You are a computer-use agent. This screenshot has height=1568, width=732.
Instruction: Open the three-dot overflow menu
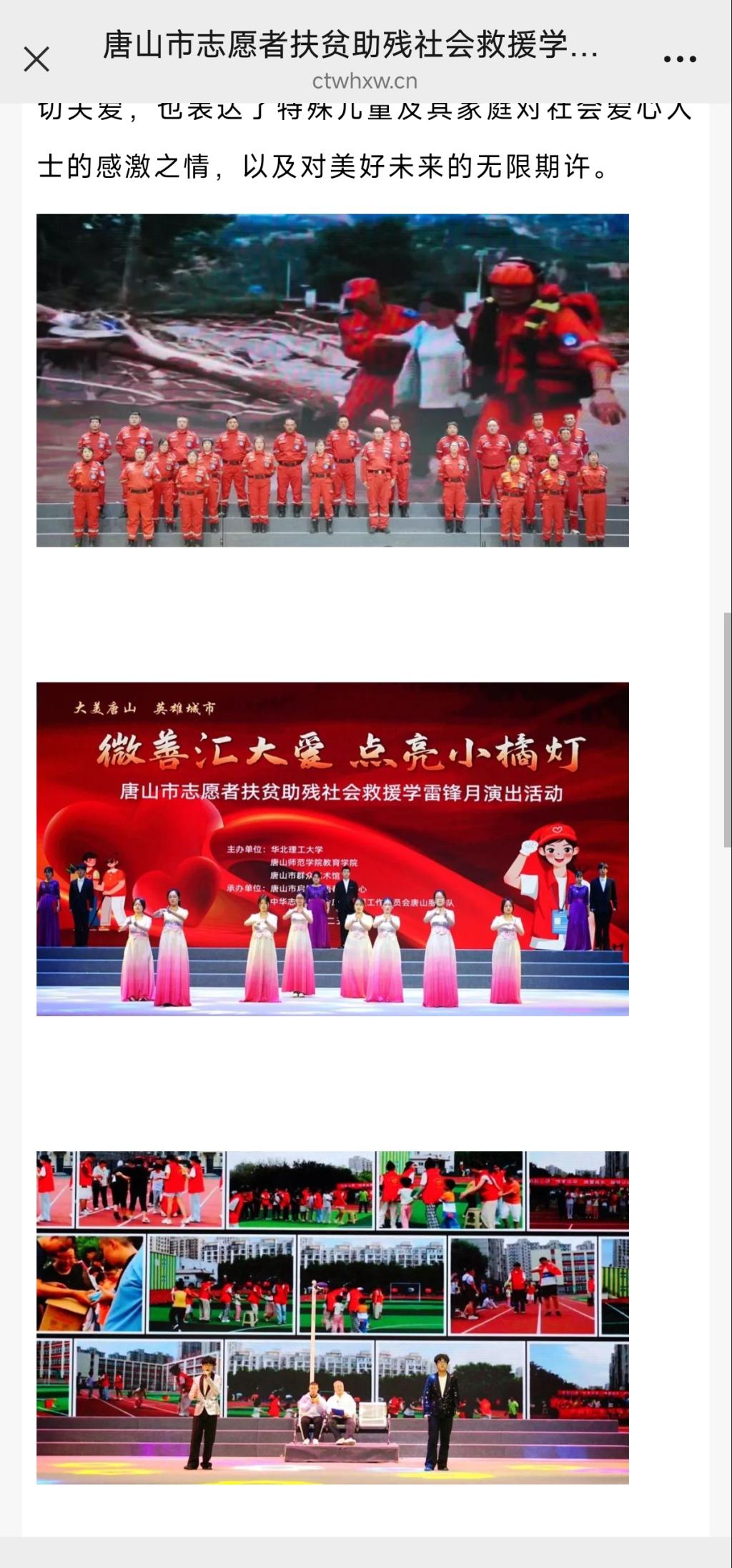(x=680, y=59)
